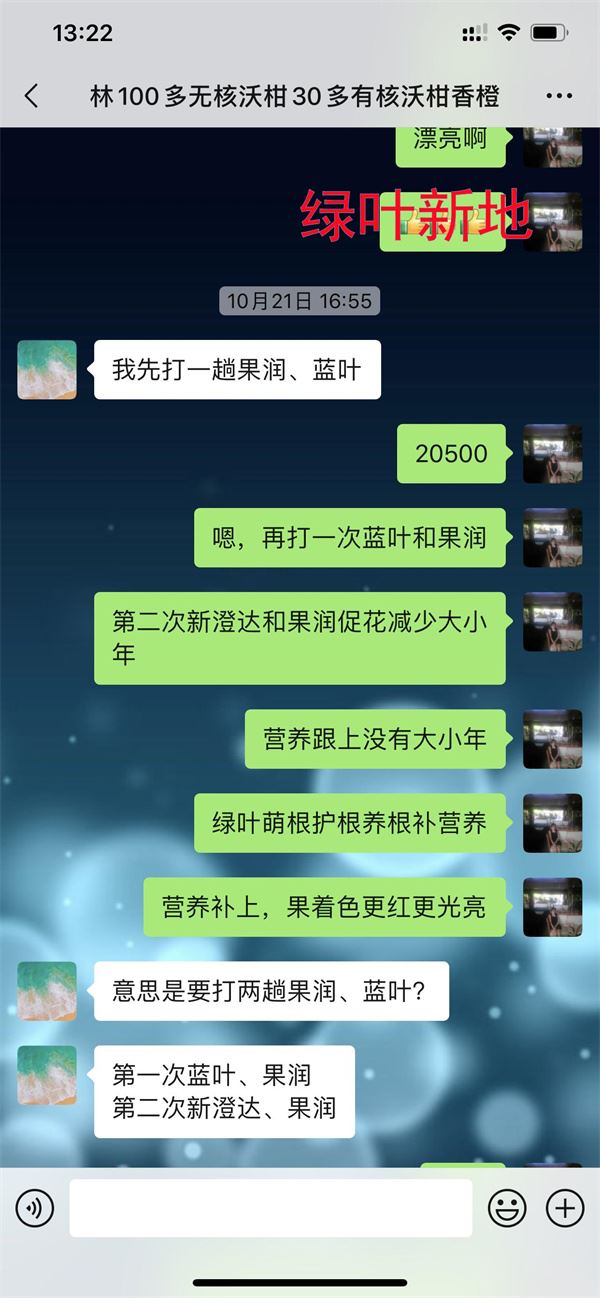
Task: Open avatar beside '20500' message
Action: point(552,453)
